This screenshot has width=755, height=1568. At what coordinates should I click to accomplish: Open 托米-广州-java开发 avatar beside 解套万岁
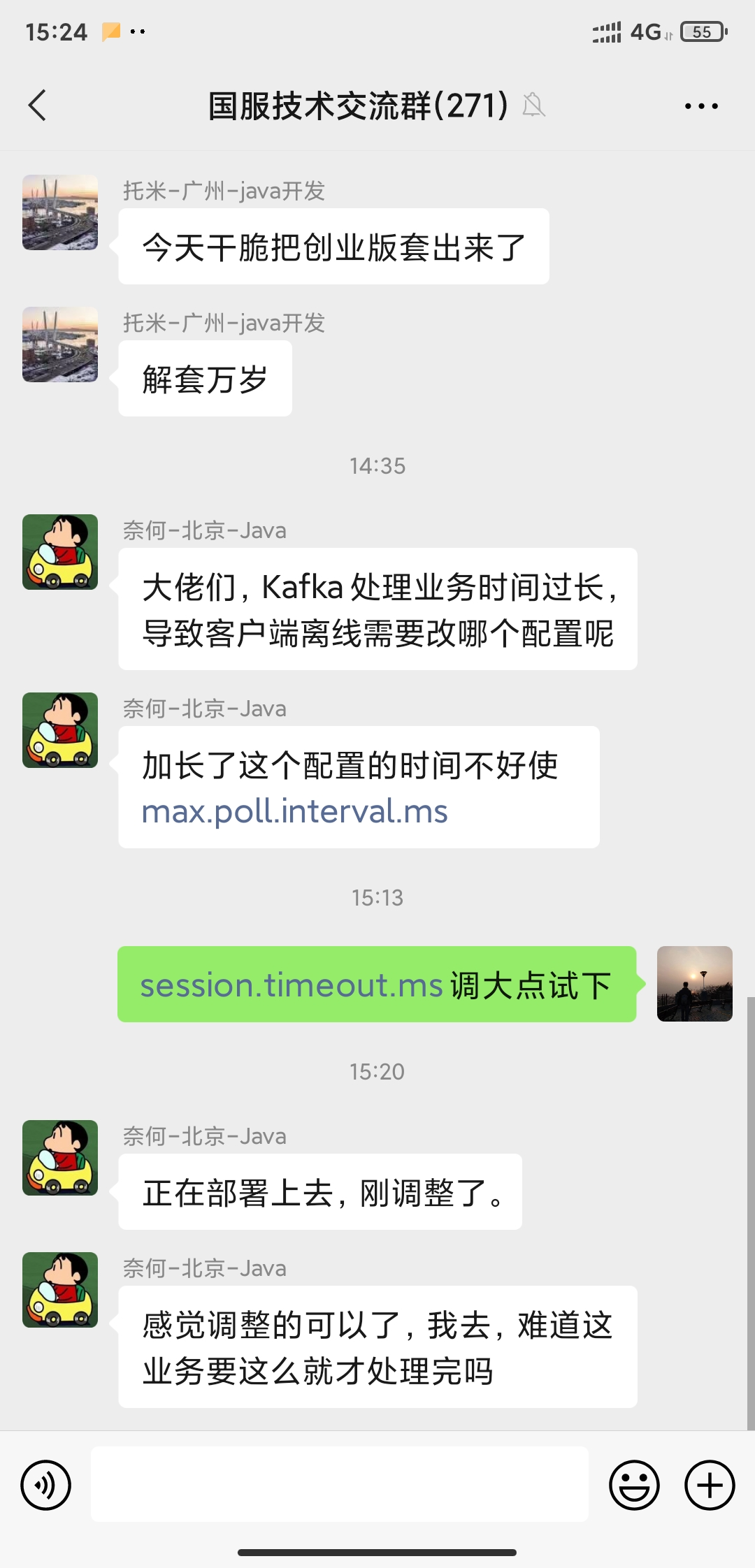click(x=60, y=344)
